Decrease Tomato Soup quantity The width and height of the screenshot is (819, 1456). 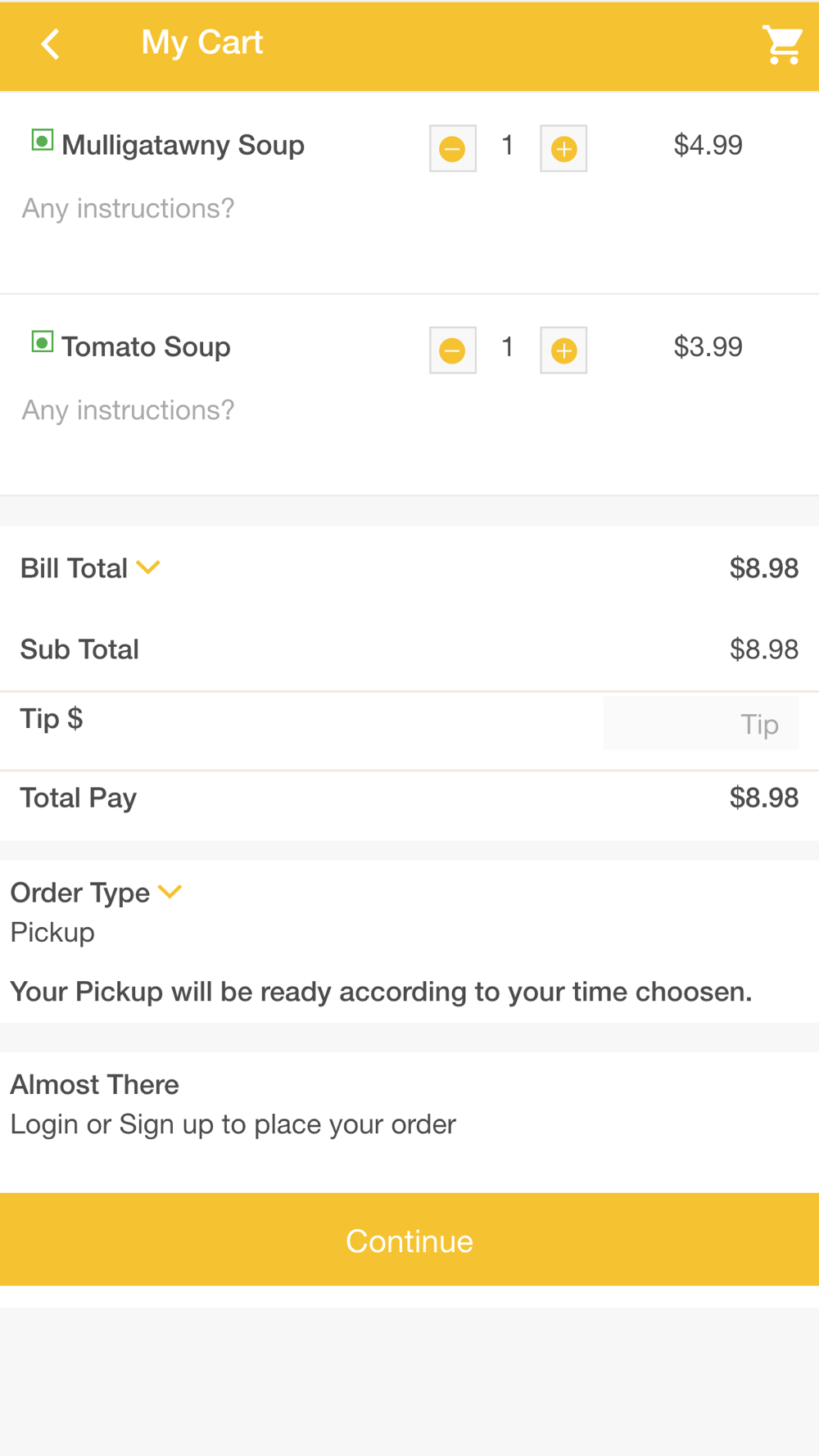[x=453, y=350]
